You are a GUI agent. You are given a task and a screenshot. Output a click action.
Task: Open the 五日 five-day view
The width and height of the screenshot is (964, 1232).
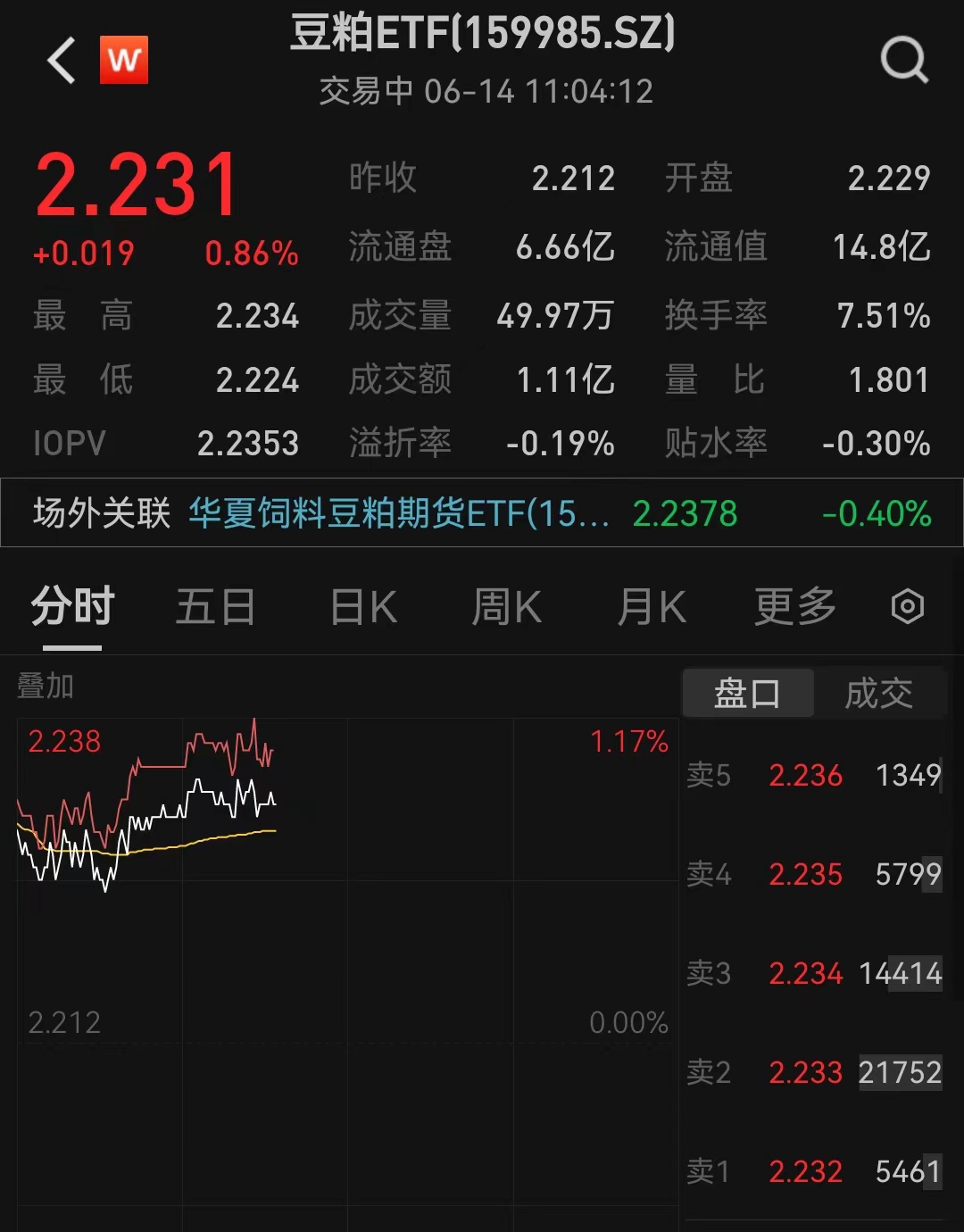215,605
